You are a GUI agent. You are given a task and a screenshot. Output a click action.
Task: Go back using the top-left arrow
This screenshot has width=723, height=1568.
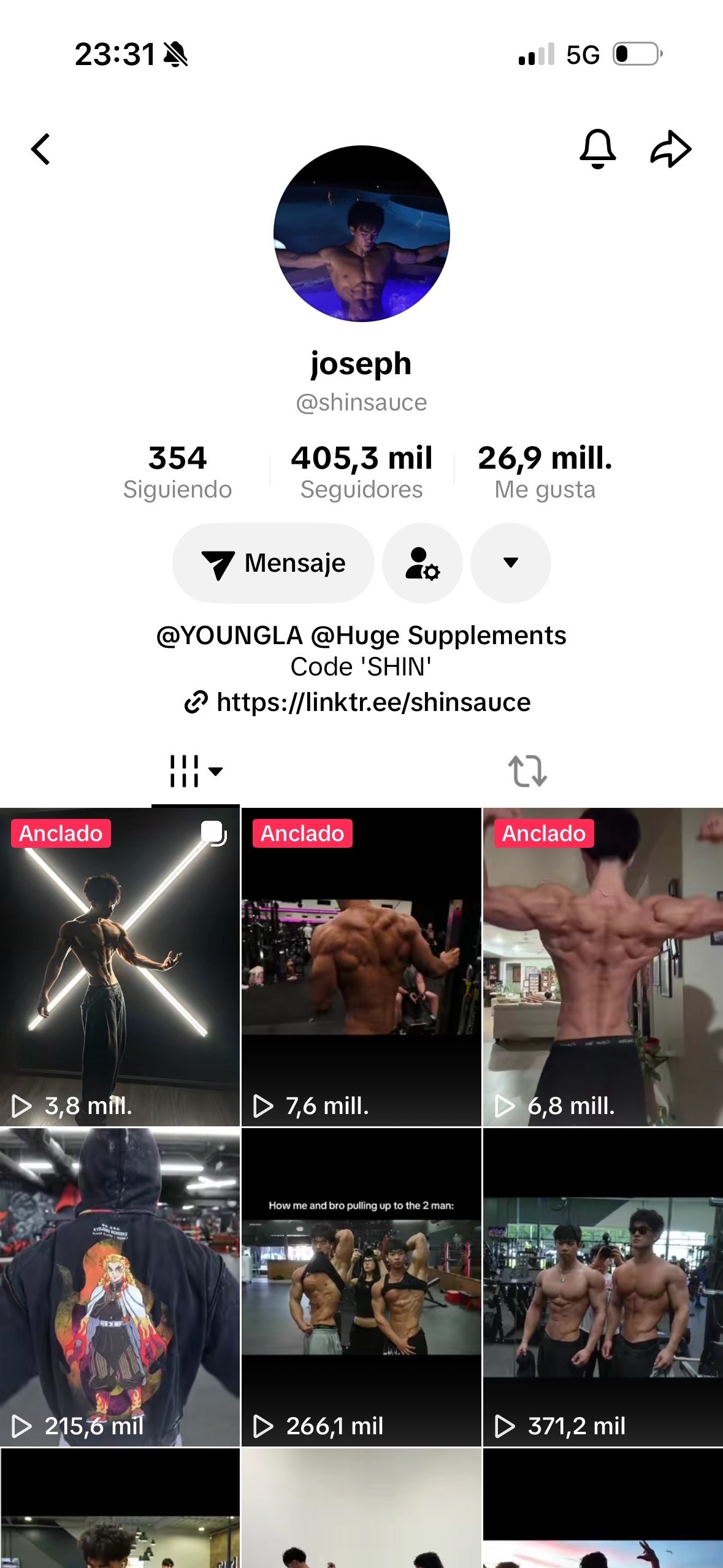pyautogui.click(x=40, y=149)
